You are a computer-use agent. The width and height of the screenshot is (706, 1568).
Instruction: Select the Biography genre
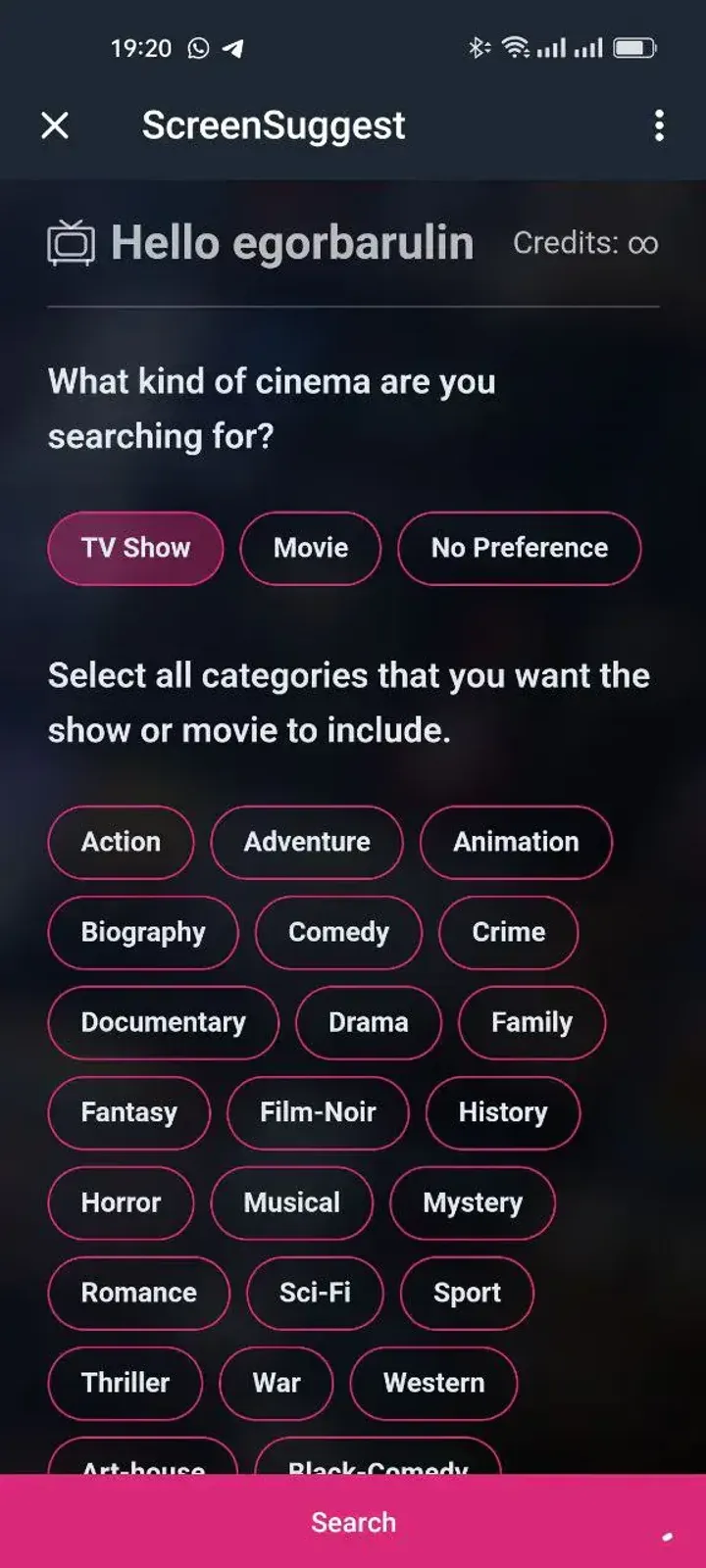(142, 933)
